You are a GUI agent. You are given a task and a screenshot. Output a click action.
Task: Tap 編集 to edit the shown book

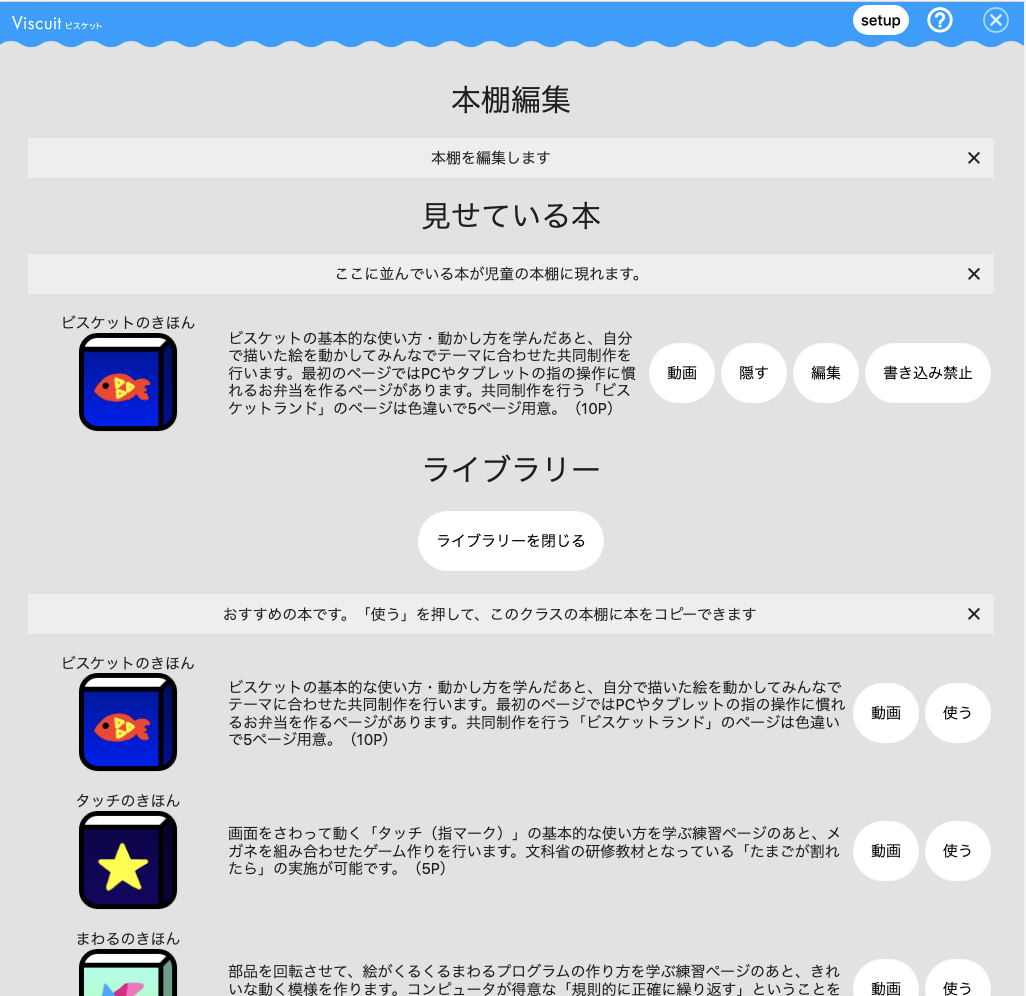[826, 373]
